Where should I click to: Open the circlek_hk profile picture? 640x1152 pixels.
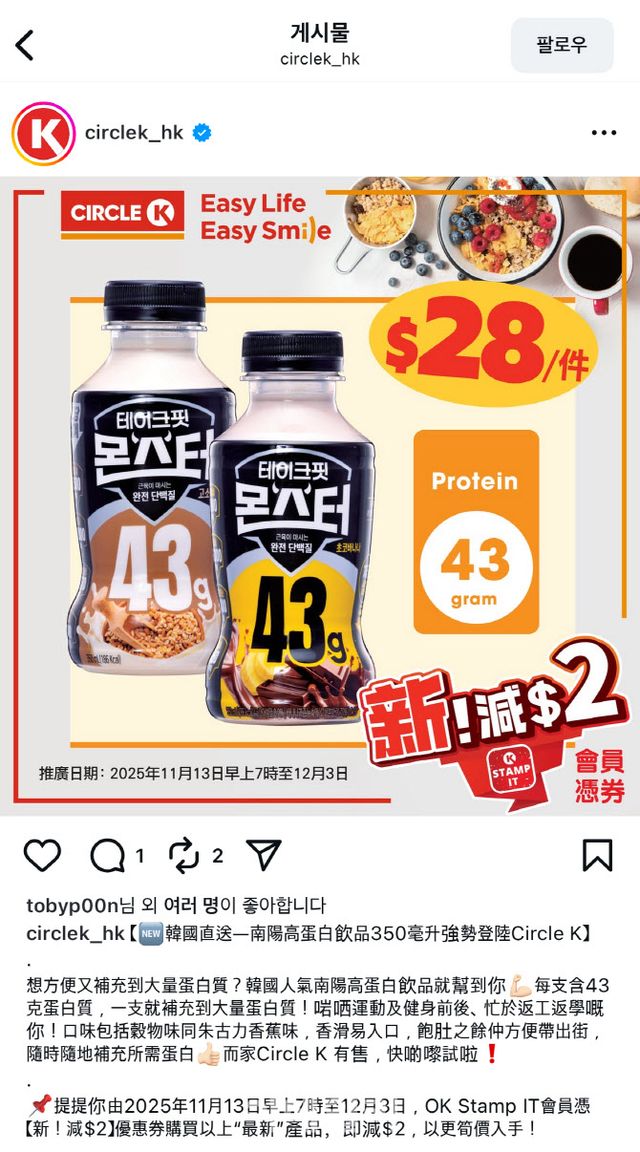[44, 133]
